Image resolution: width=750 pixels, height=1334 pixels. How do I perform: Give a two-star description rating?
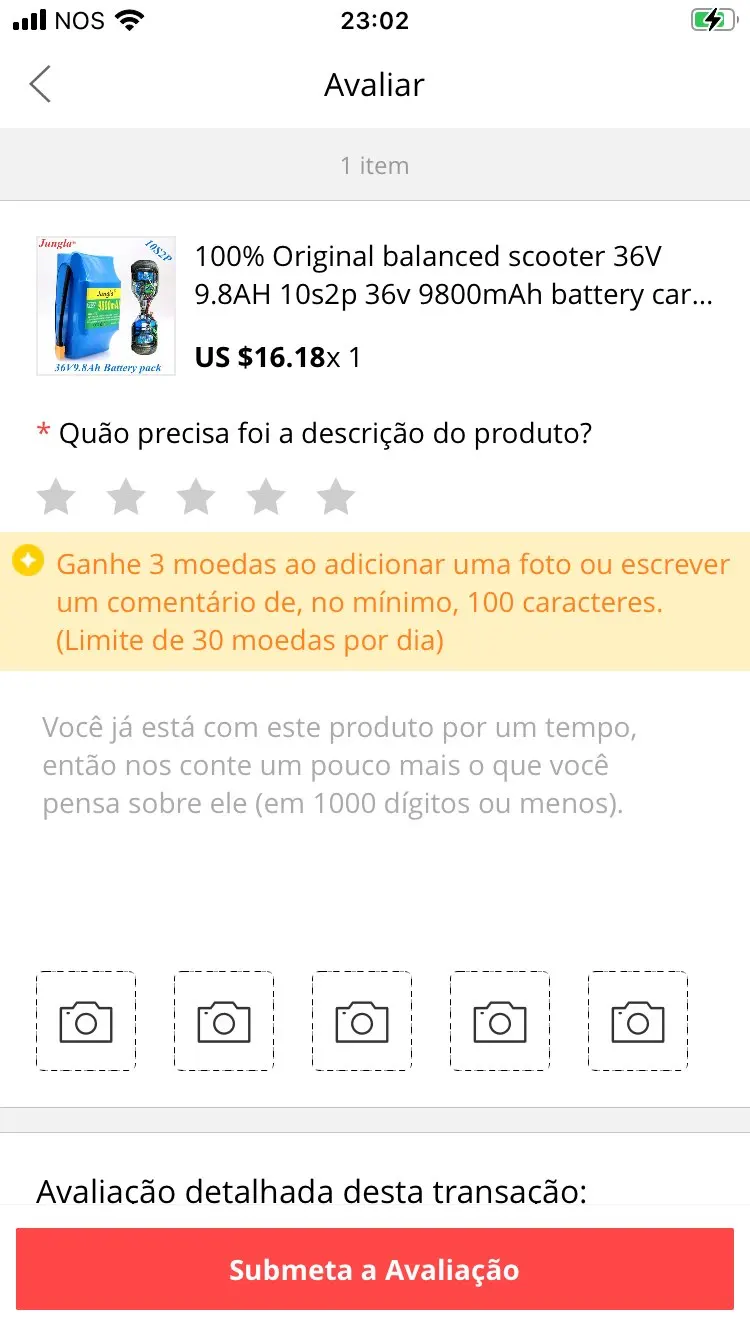click(126, 496)
